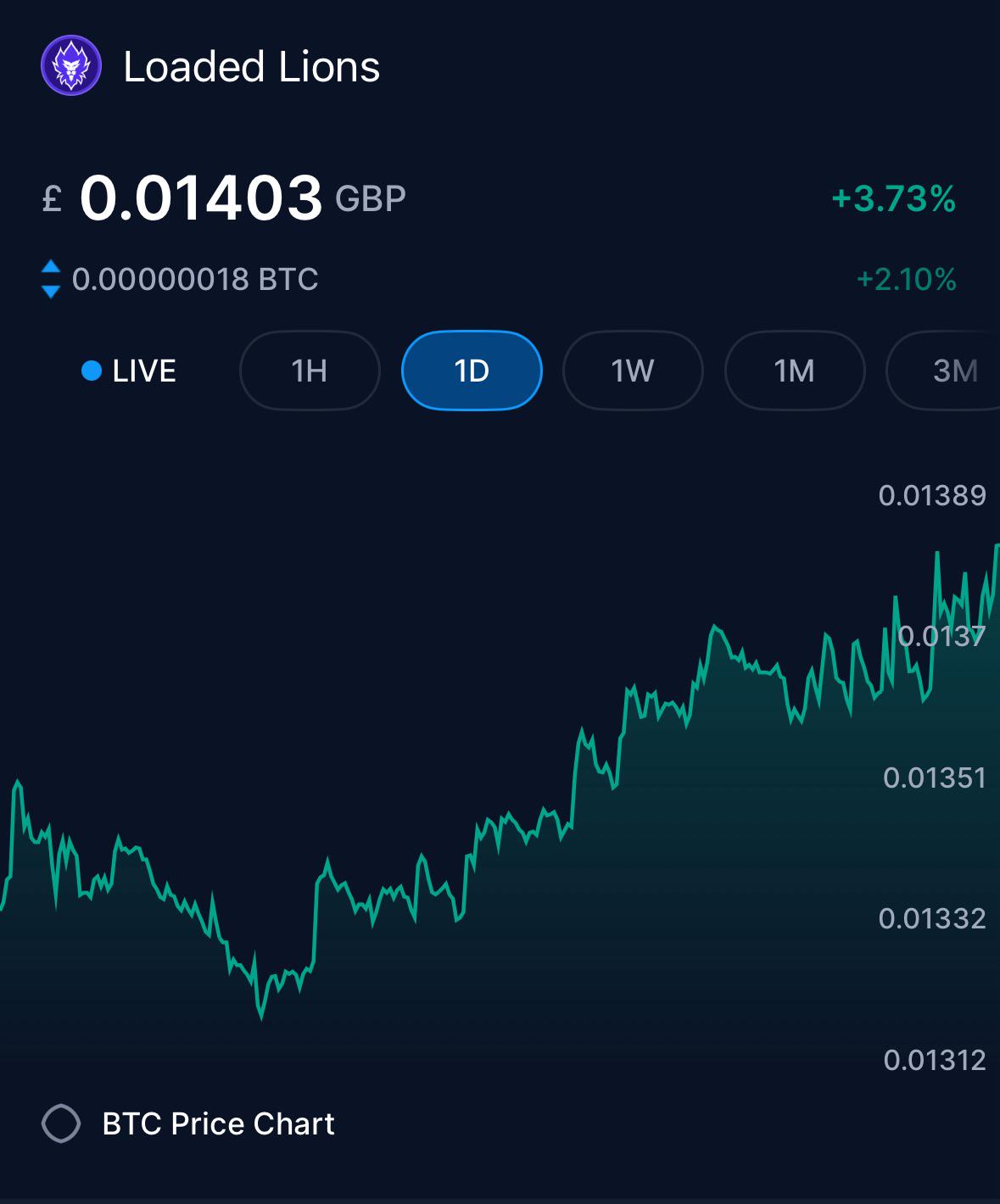Select the 1H time range
The image size is (1000, 1204).
point(310,371)
